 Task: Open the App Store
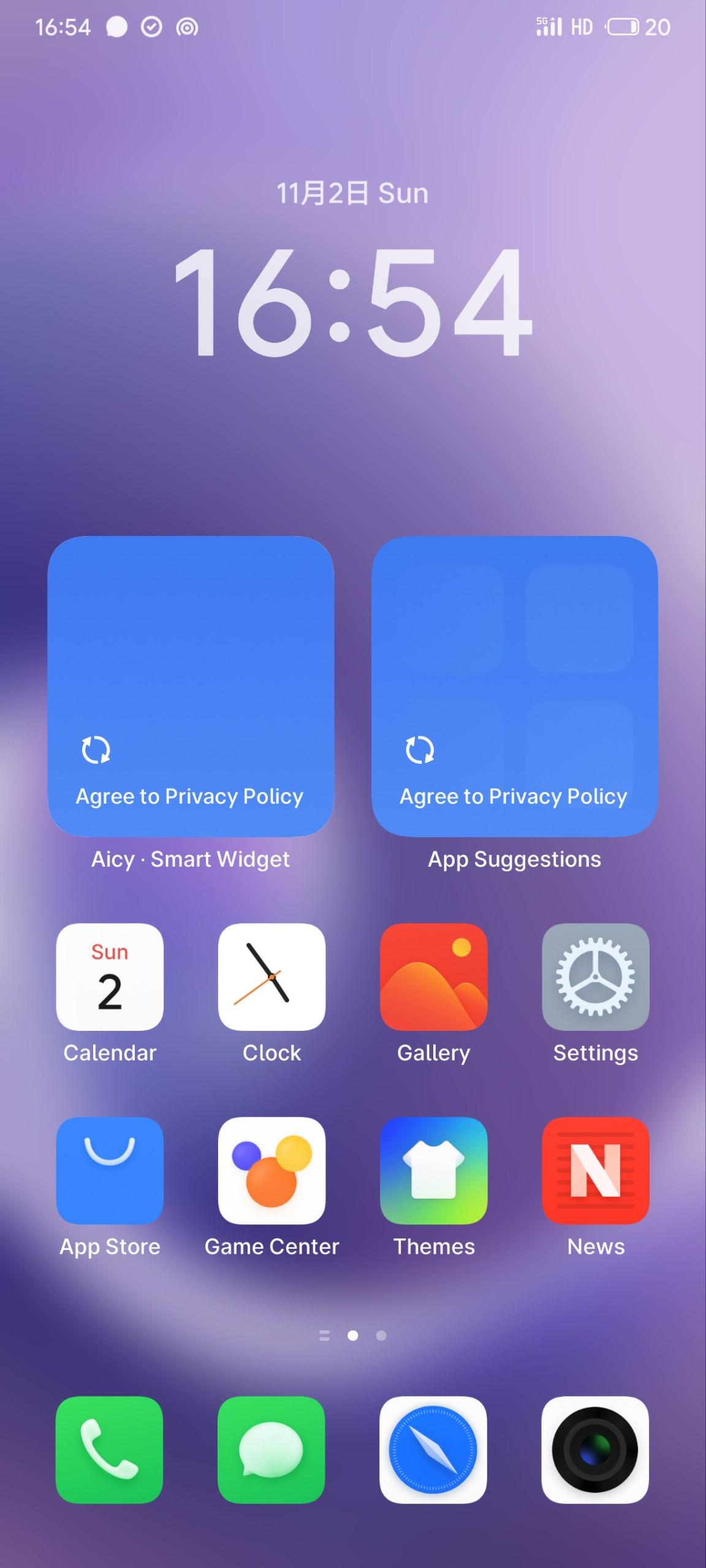coord(110,1170)
